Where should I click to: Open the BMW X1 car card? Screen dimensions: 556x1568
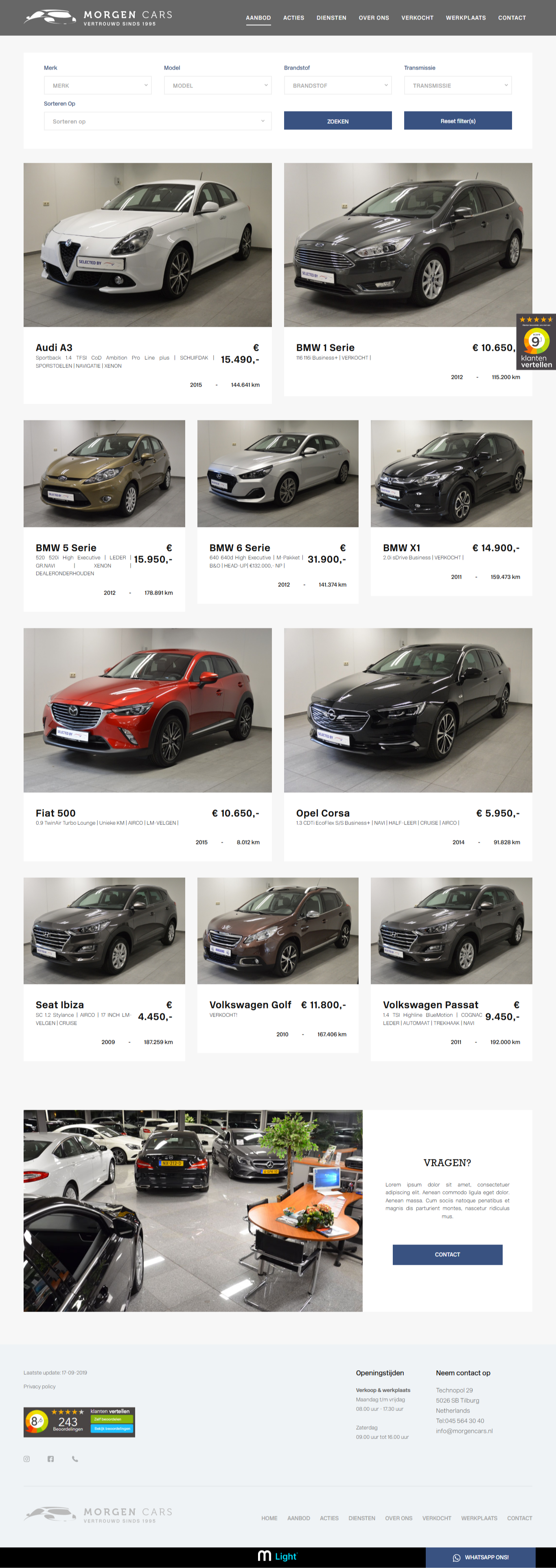401,548
